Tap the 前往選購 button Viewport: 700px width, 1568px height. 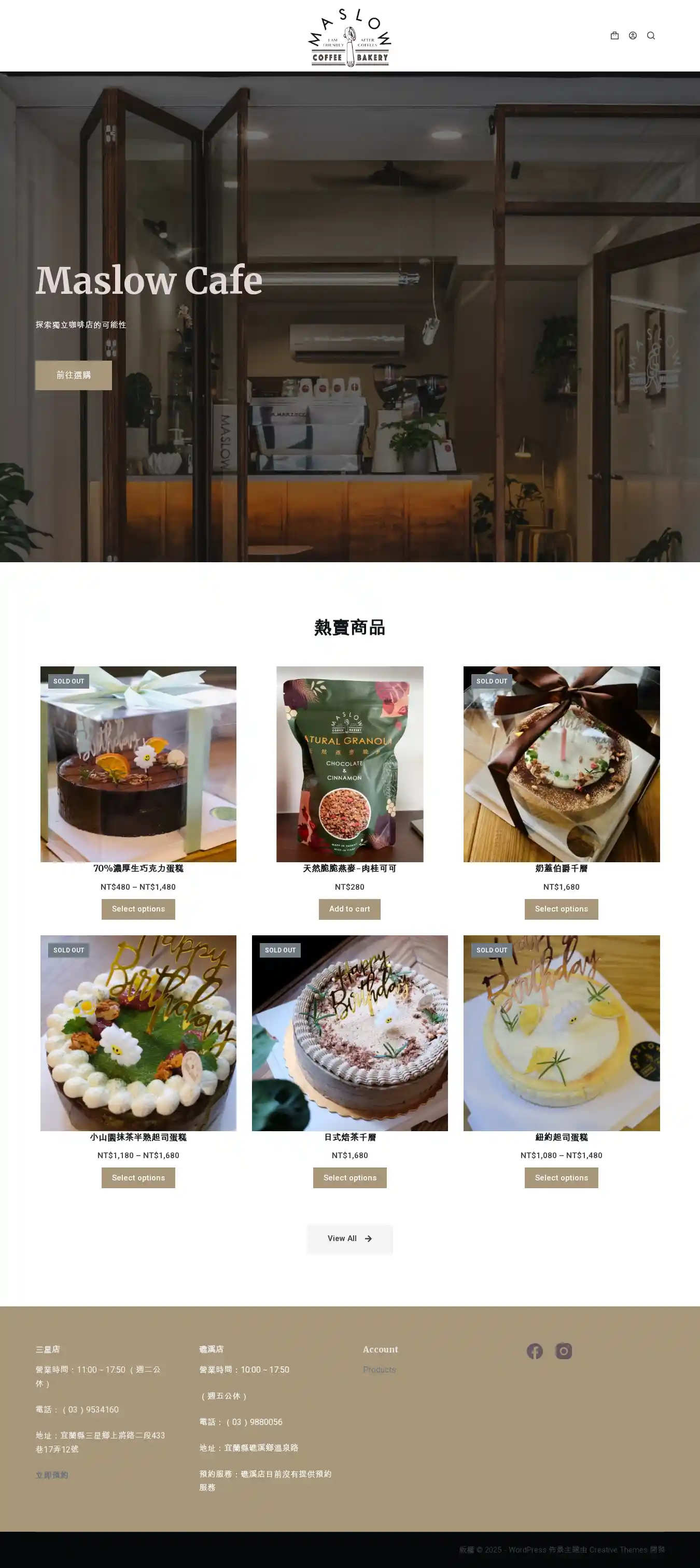click(x=73, y=375)
